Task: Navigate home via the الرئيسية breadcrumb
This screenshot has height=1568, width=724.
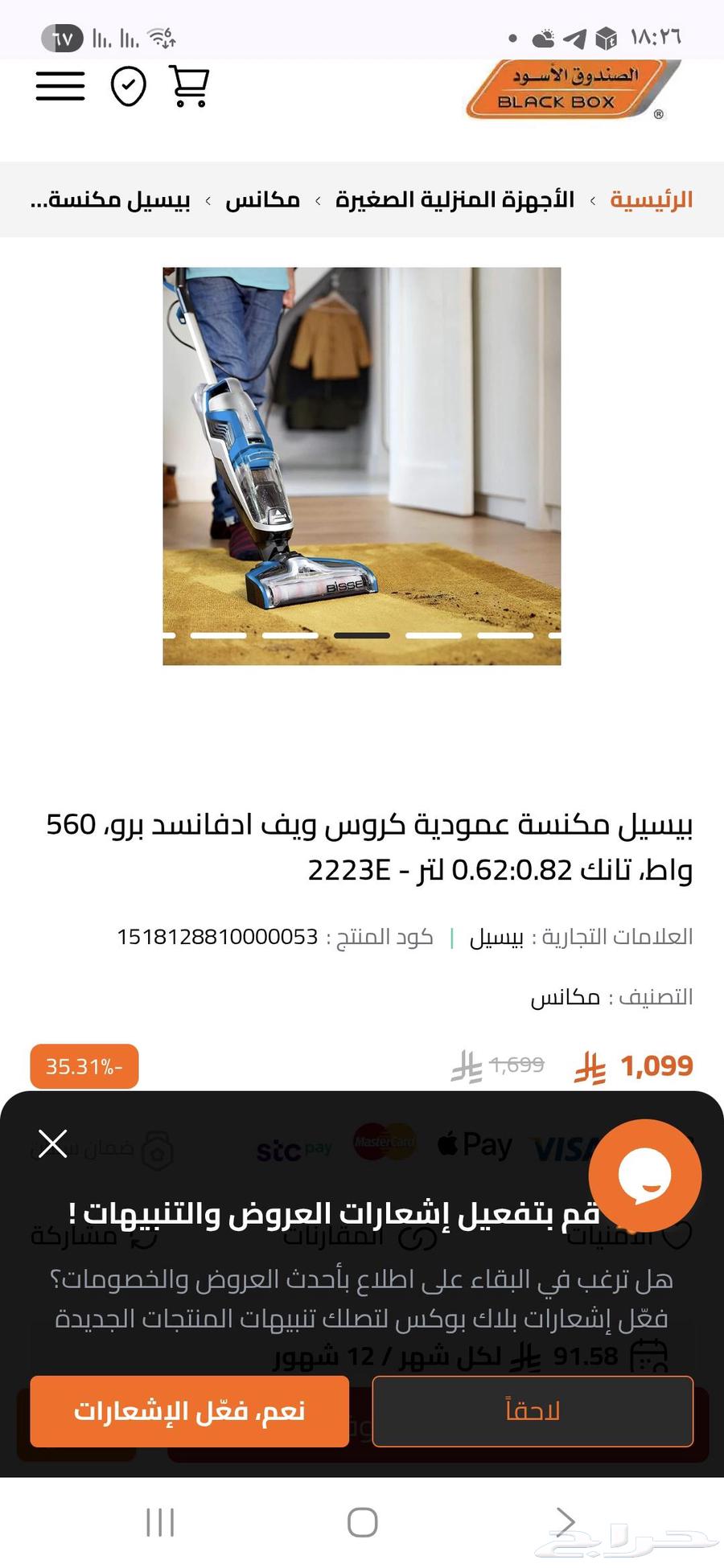Action: point(652,199)
